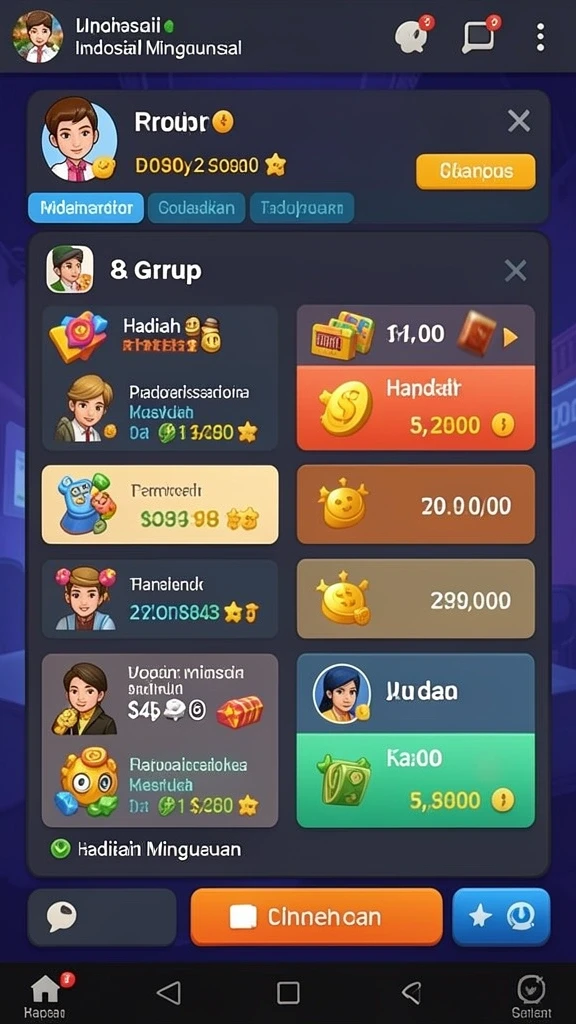This screenshot has width=576, height=1024.
Task: Switch to the Tadojpuarn tab
Action: (x=302, y=208)
